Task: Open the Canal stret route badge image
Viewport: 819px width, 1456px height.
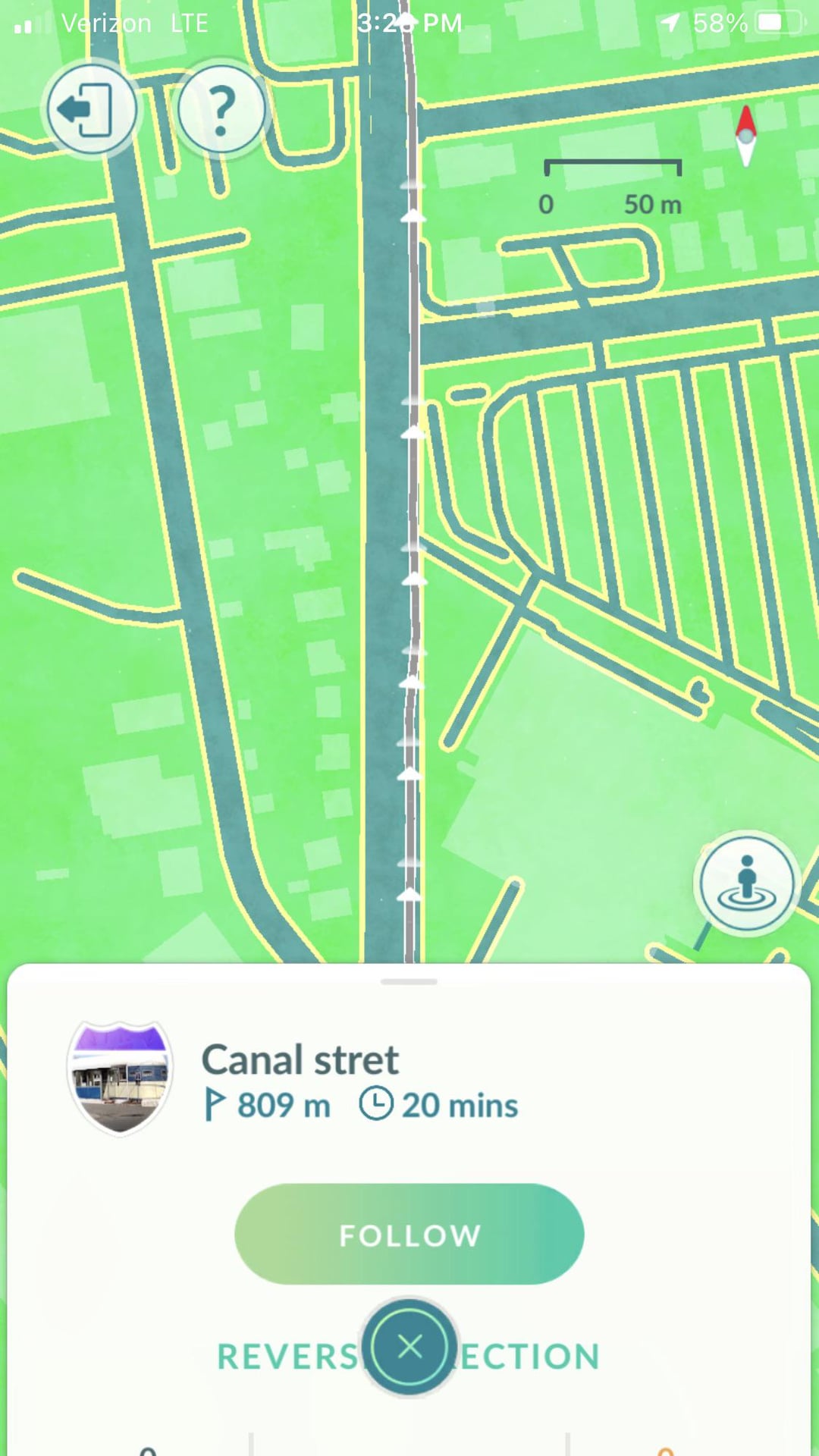Action: [x=120, y=1077]
